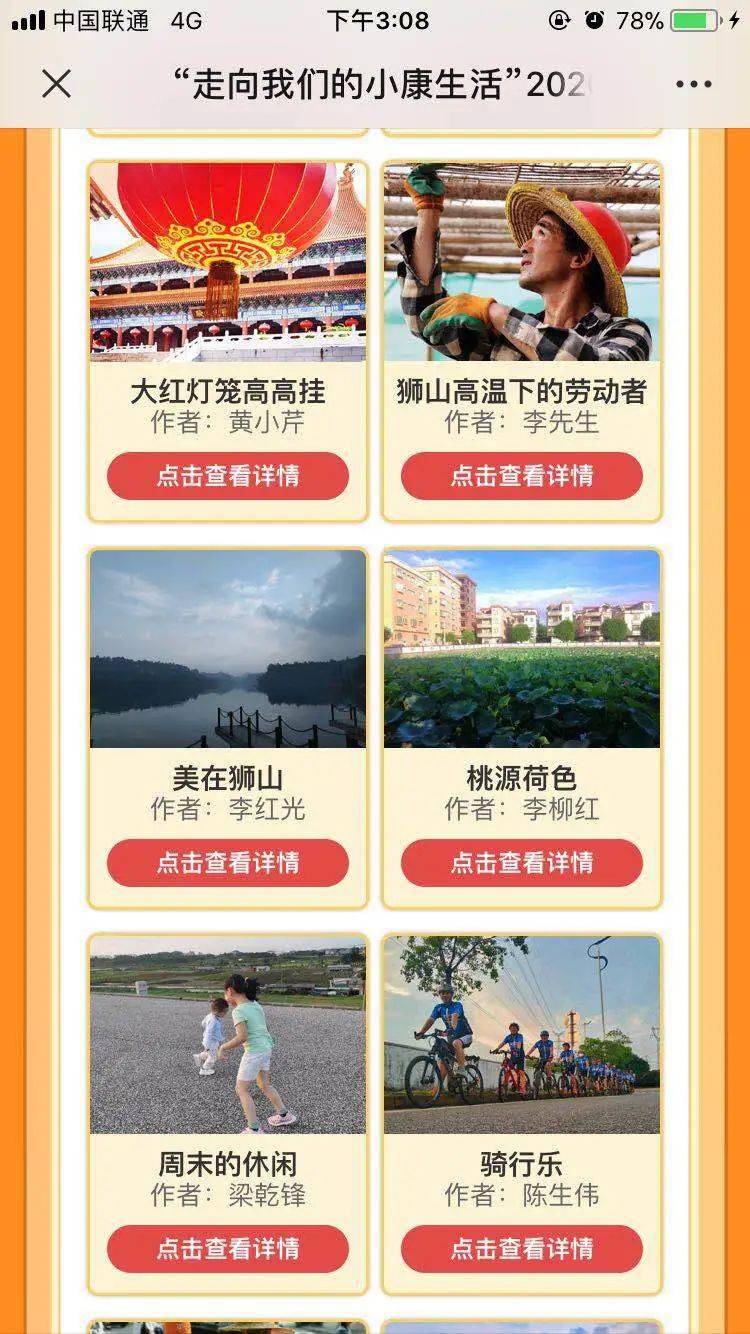Open the cyclists photo by 陈生伟

[x=521, y=1035]
